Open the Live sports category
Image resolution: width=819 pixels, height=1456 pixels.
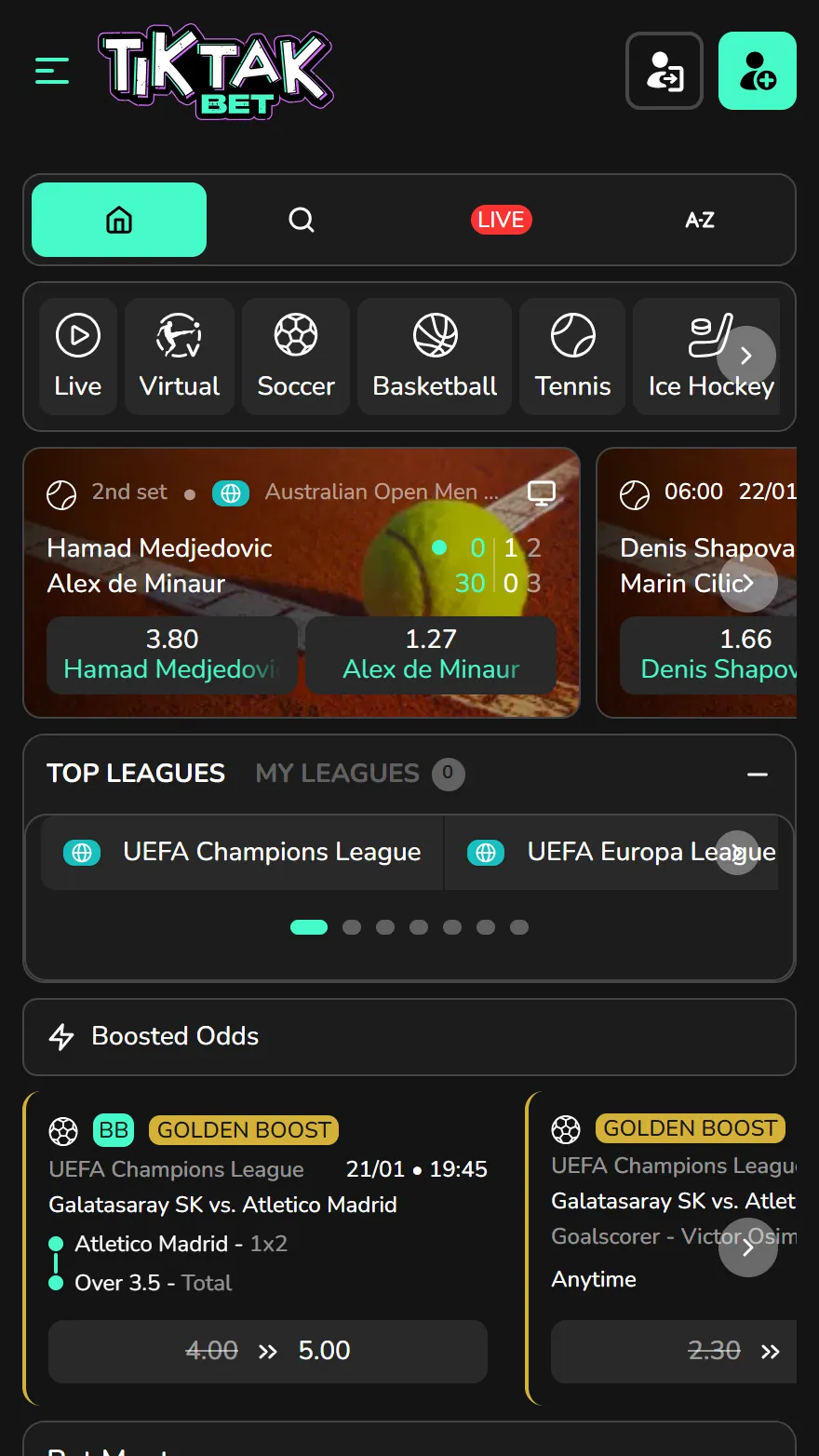point(78,357)
